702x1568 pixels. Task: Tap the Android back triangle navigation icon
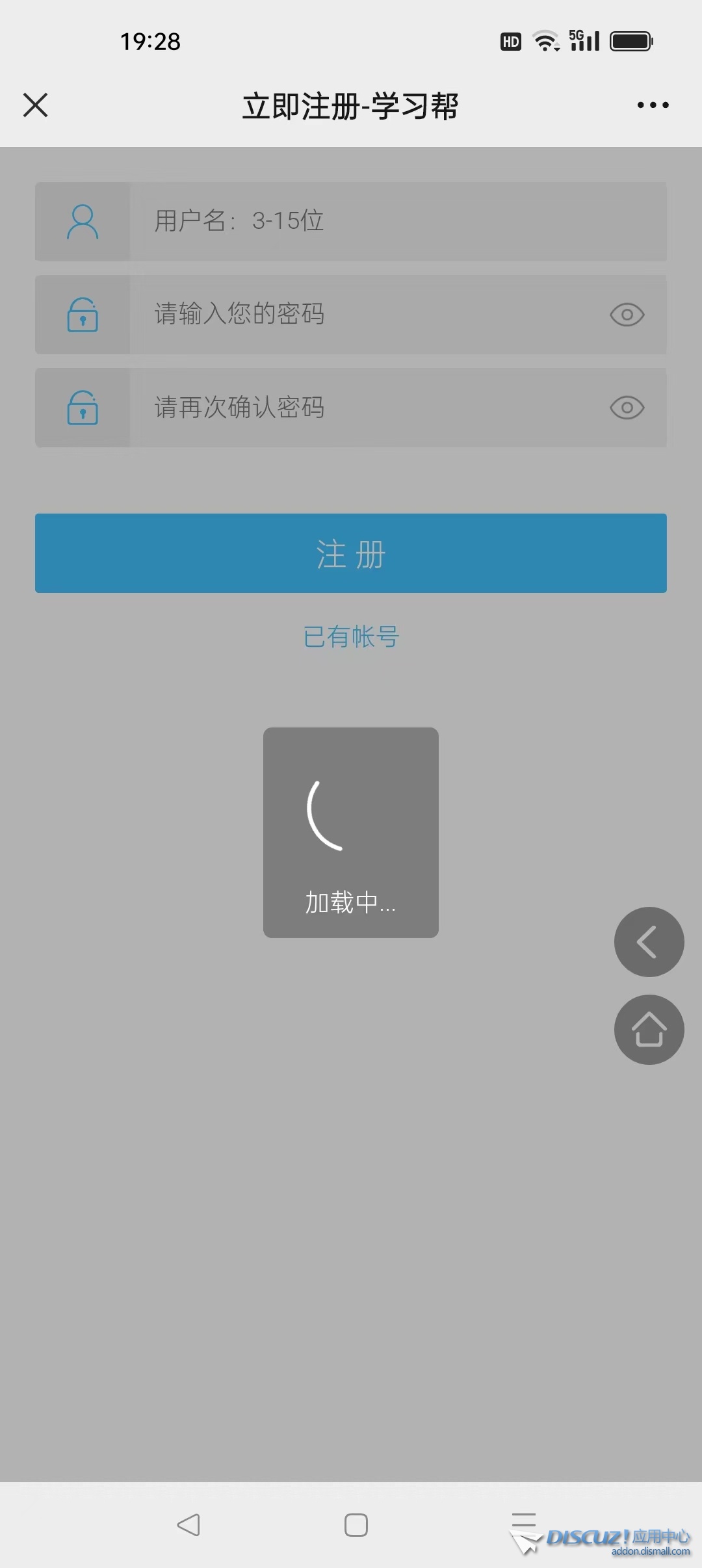point(188,1524)
